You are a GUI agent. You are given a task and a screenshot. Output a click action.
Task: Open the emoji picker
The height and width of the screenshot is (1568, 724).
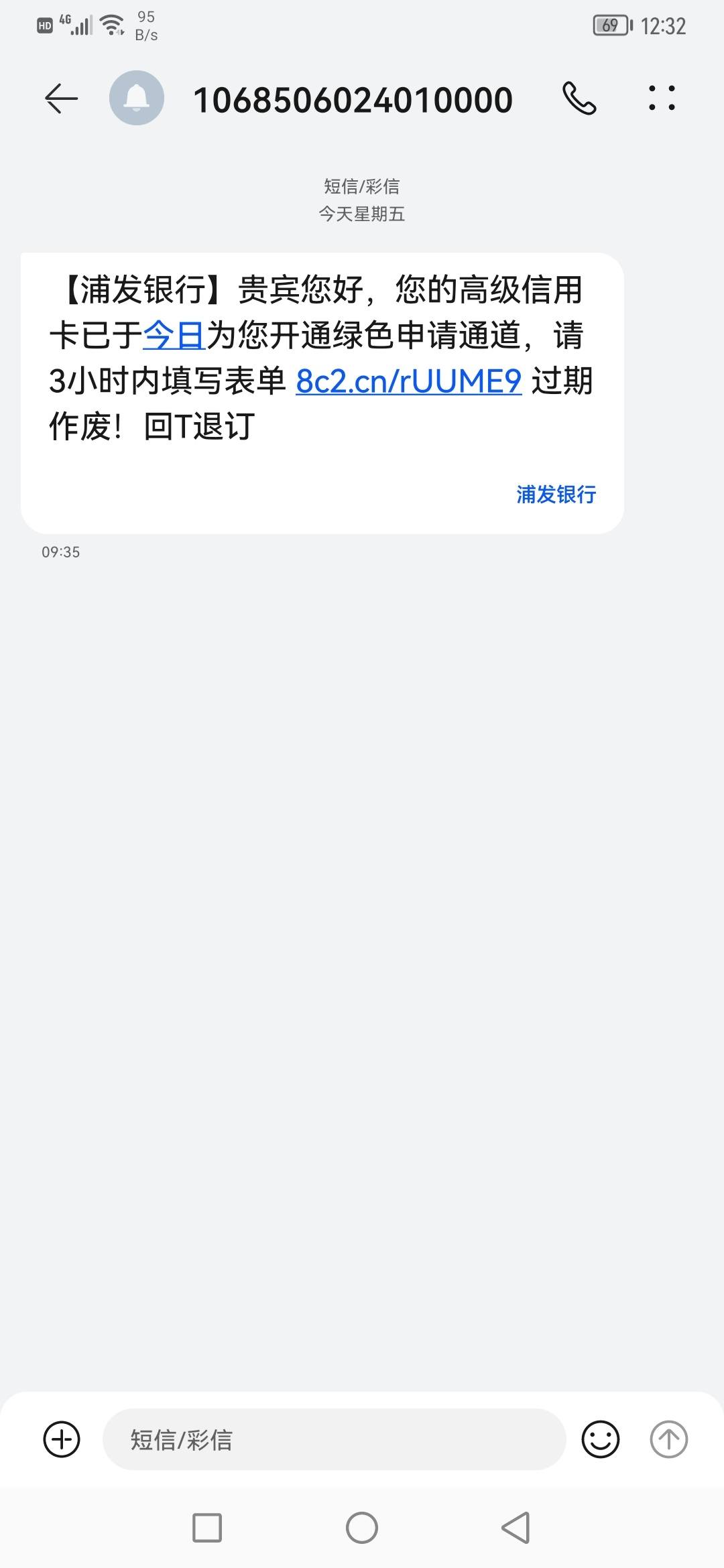coord(600,1439)
